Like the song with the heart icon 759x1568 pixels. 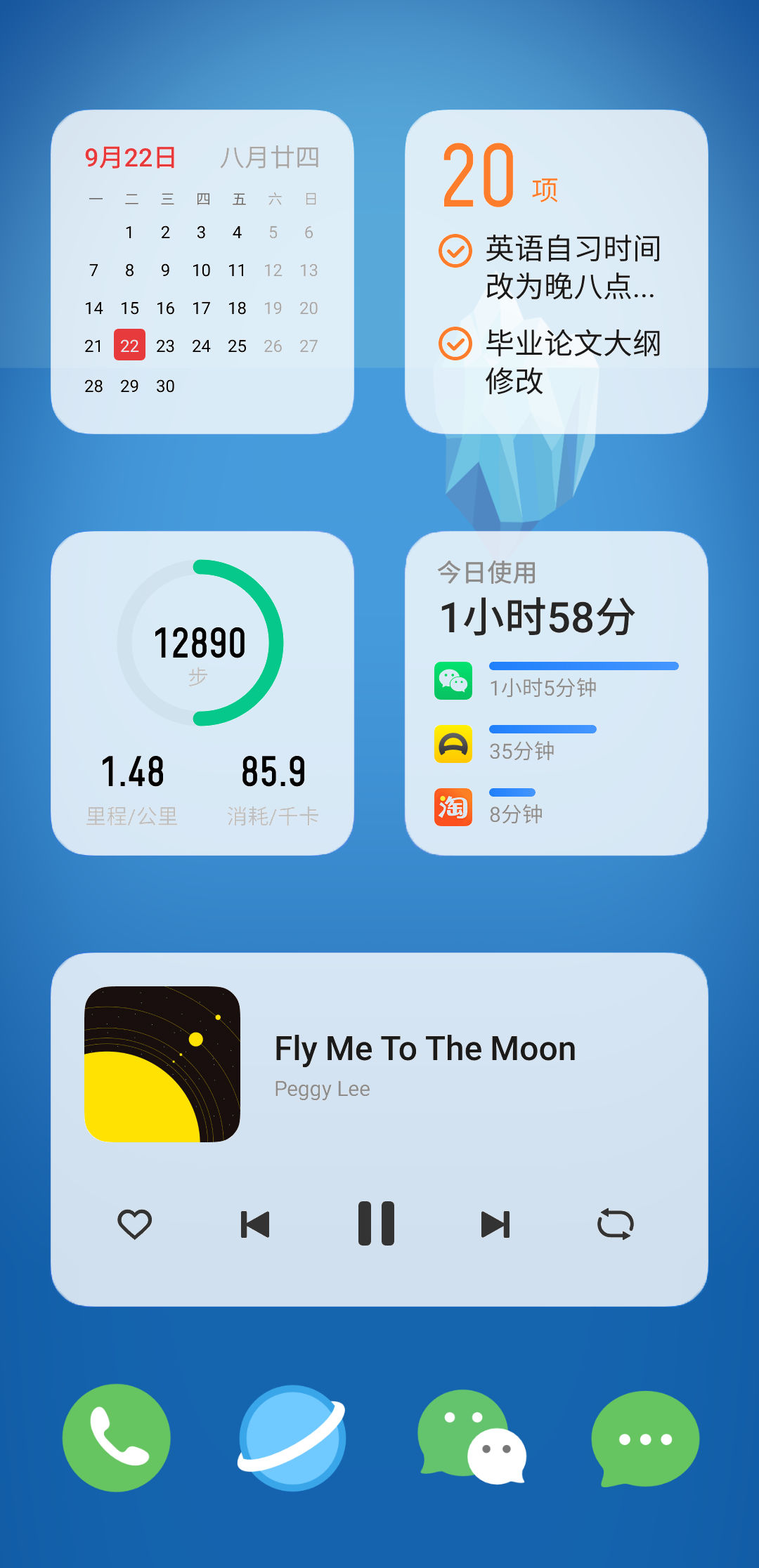[134, 1224]
